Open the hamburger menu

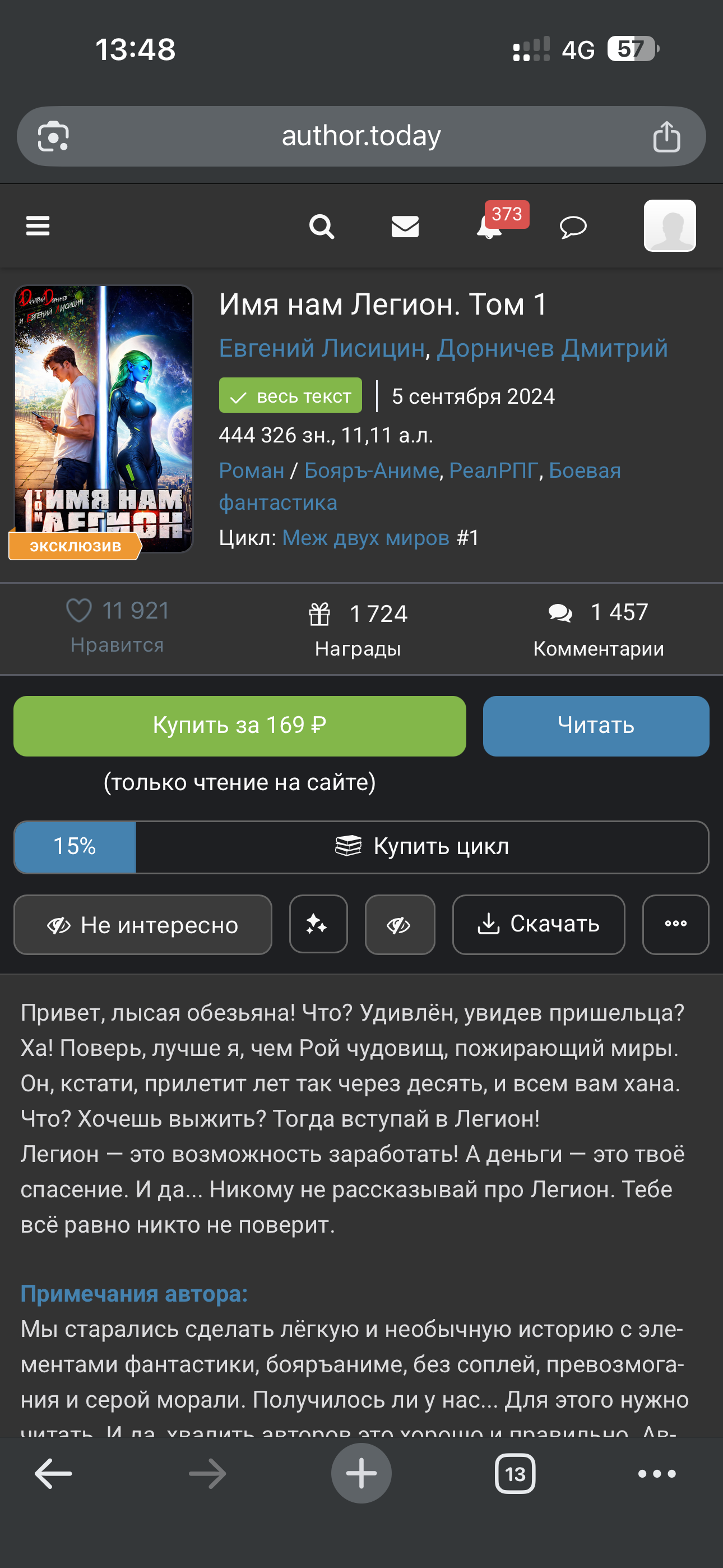[38, 226]
